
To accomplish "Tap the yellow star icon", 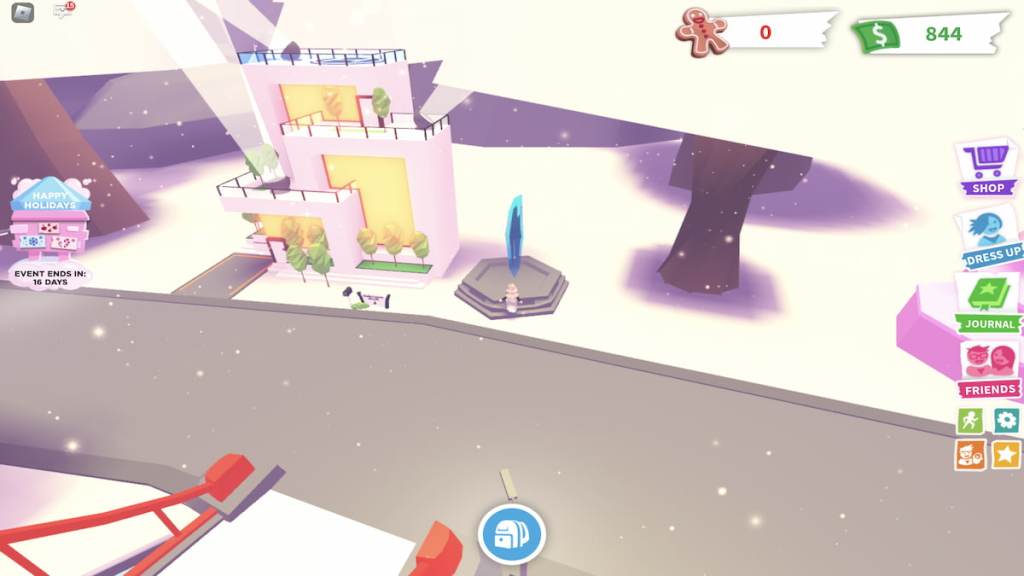I will pyautogui.click(x=1006, y=455).
